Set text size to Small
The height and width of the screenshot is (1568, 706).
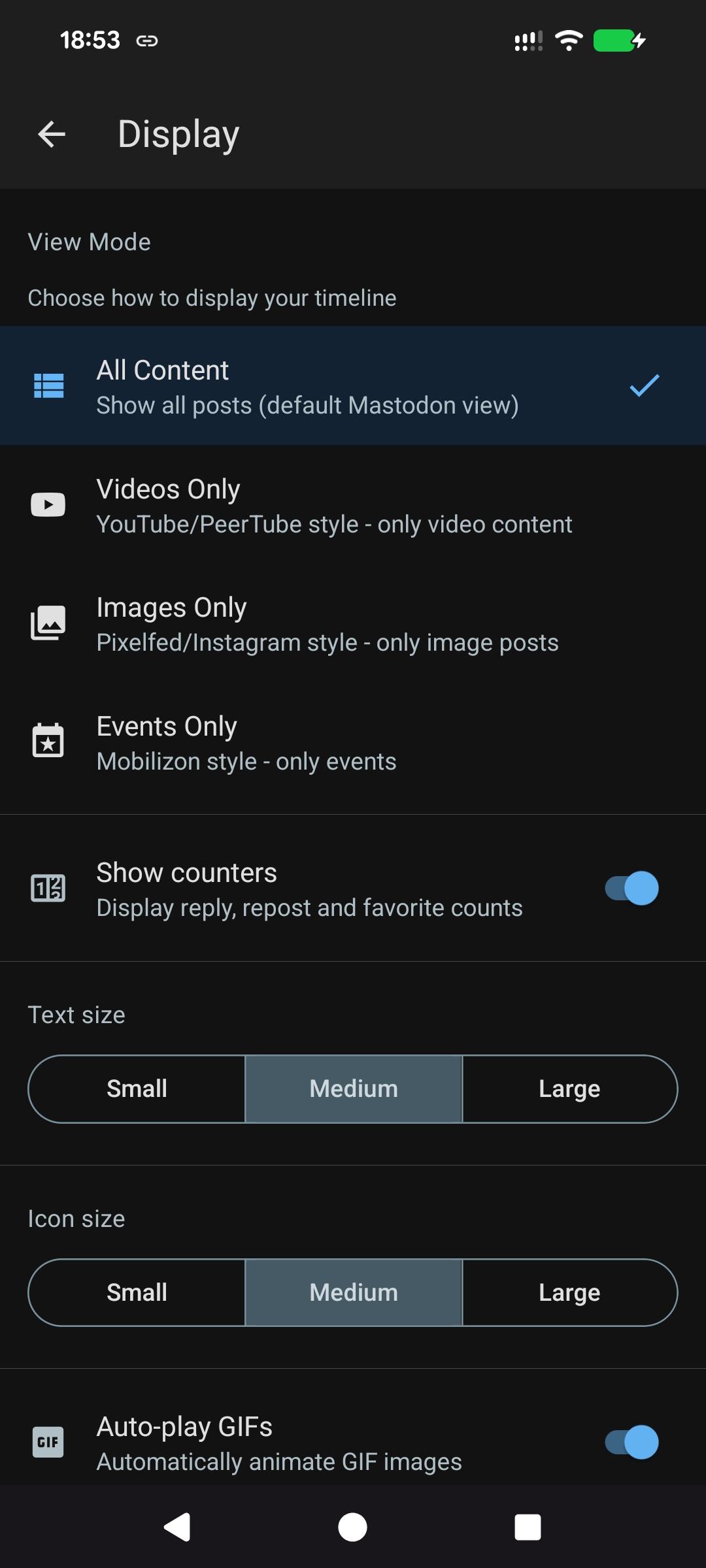click(x=137, y=1089)
